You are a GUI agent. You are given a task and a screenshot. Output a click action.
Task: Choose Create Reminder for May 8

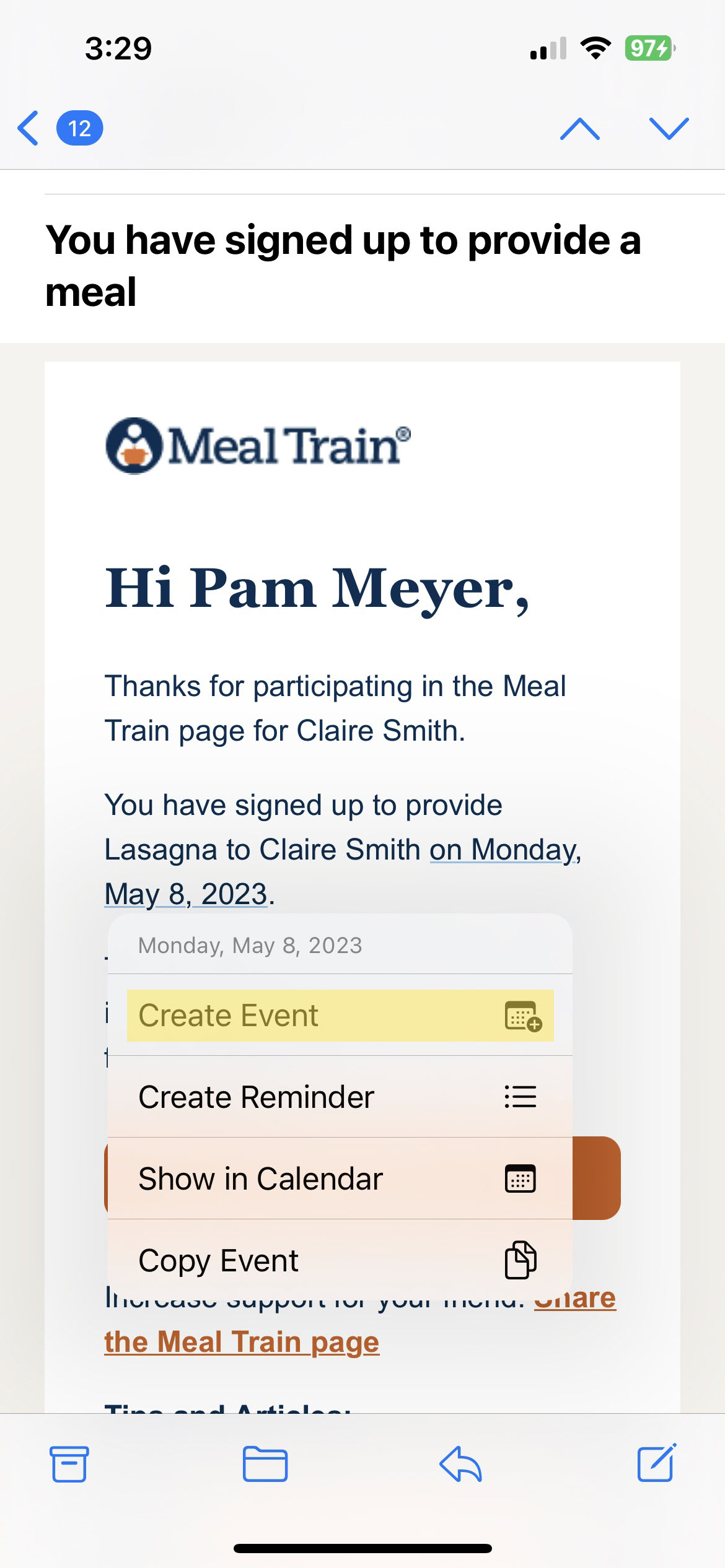click(340, 1097)
